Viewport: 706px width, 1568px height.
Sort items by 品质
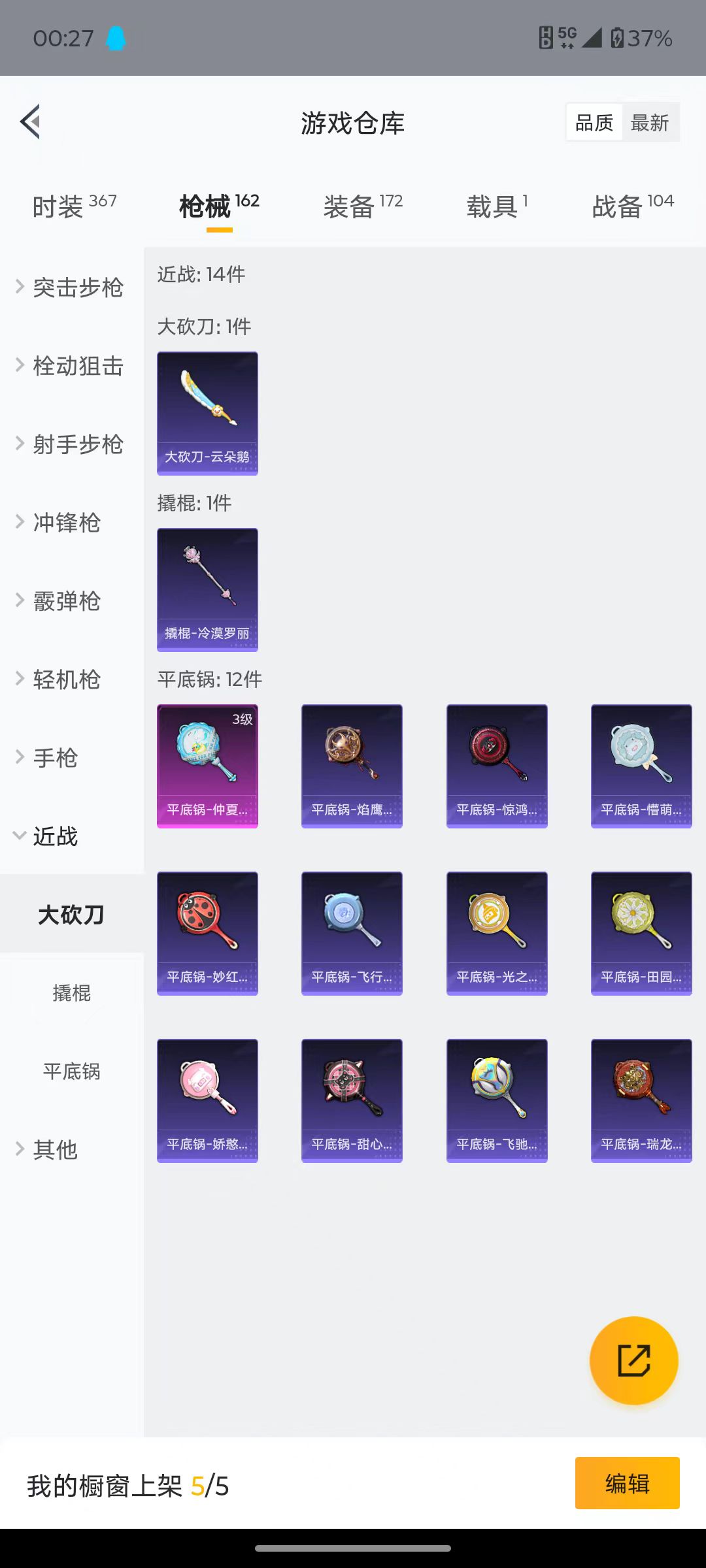594,122
